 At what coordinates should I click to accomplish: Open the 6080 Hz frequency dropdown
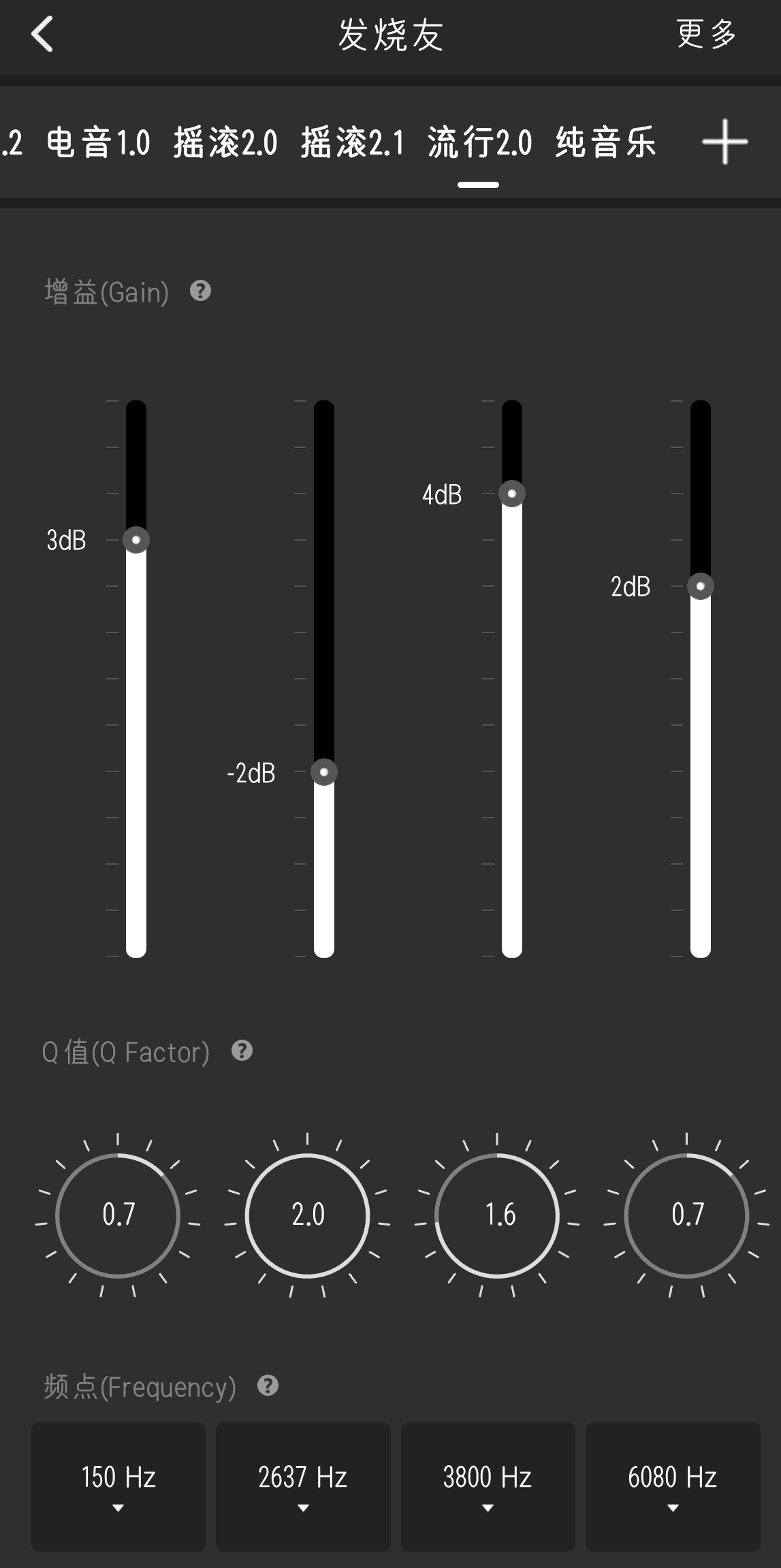673,1486
